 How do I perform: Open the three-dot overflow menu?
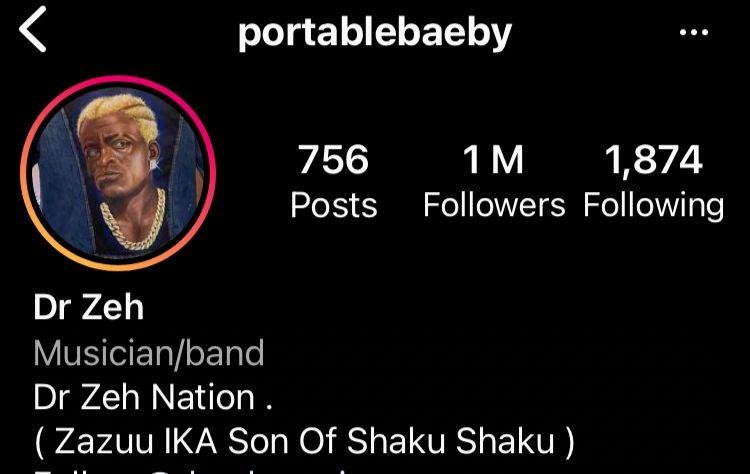pyautogui.click(x=693, y=33)
